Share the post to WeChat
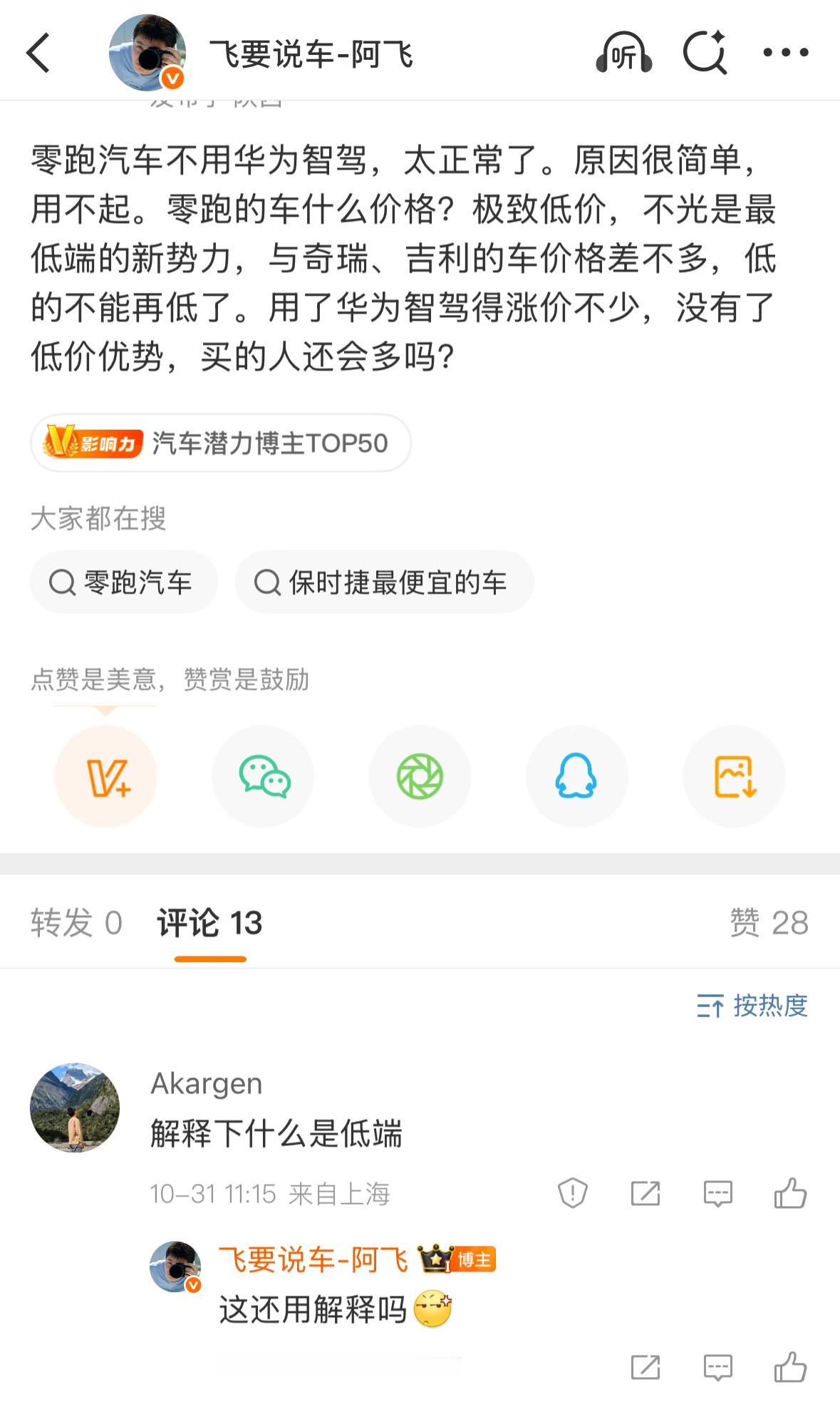Image resolution: width=840 pixels, height=1402 pixels. click(263, 777)
